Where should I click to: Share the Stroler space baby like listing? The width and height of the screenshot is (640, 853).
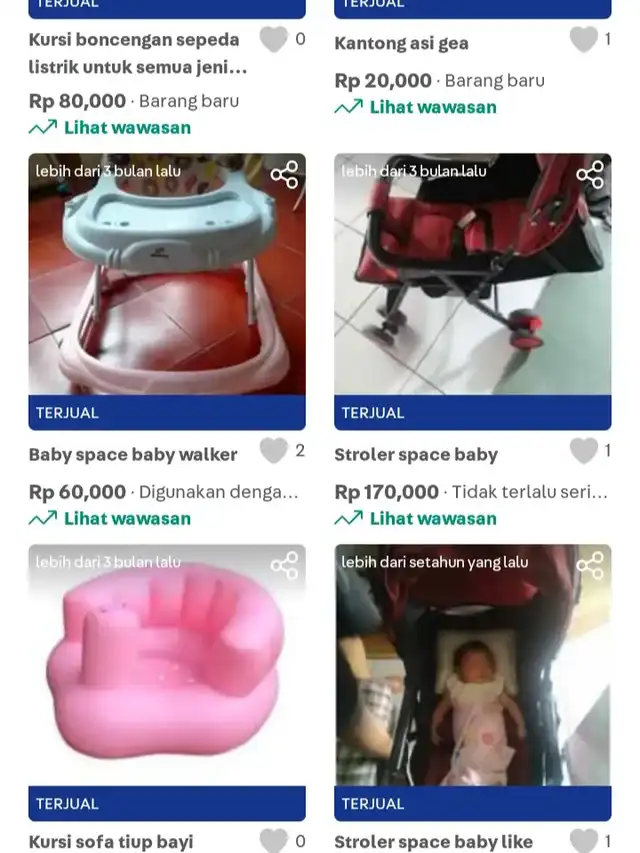point(590,565)
